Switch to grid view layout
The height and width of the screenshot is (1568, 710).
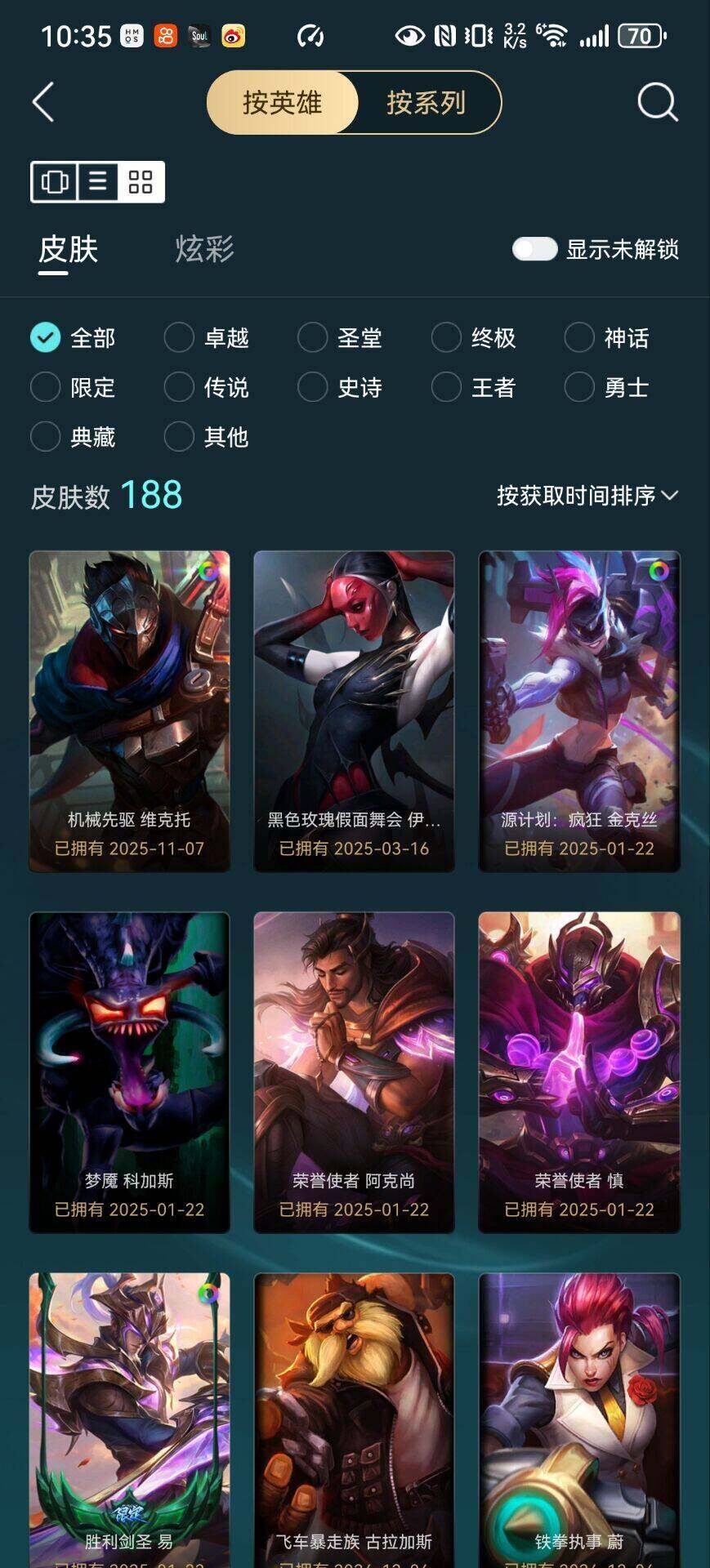141,181
